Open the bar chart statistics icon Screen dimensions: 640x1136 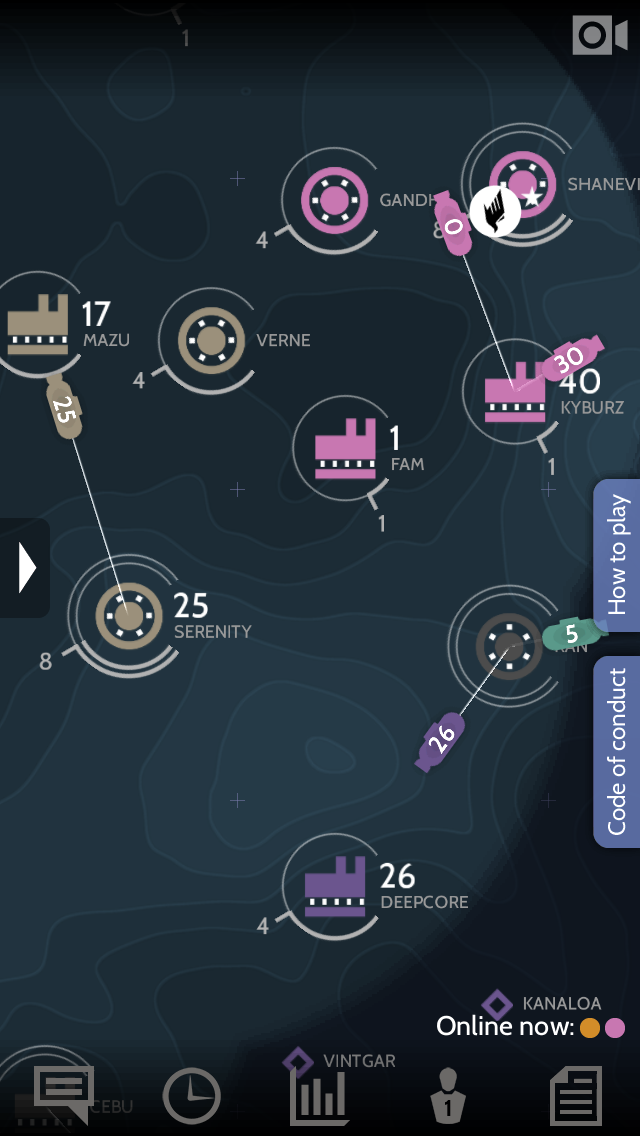point(319,1096)
